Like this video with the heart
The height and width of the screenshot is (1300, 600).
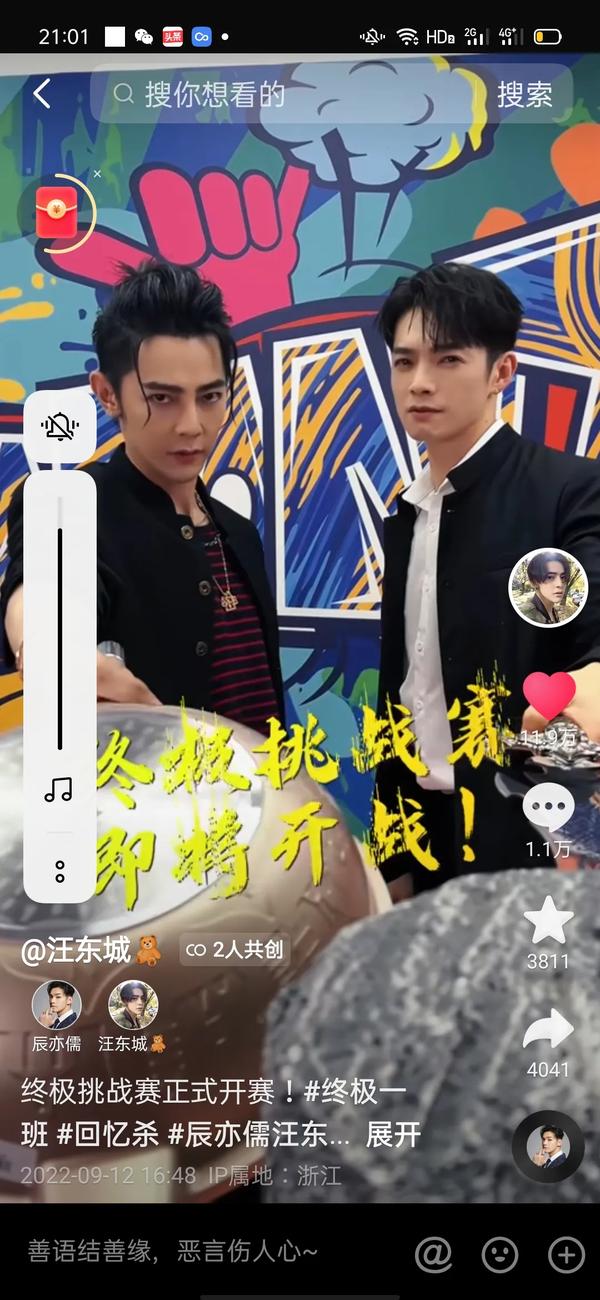point(549,695)
